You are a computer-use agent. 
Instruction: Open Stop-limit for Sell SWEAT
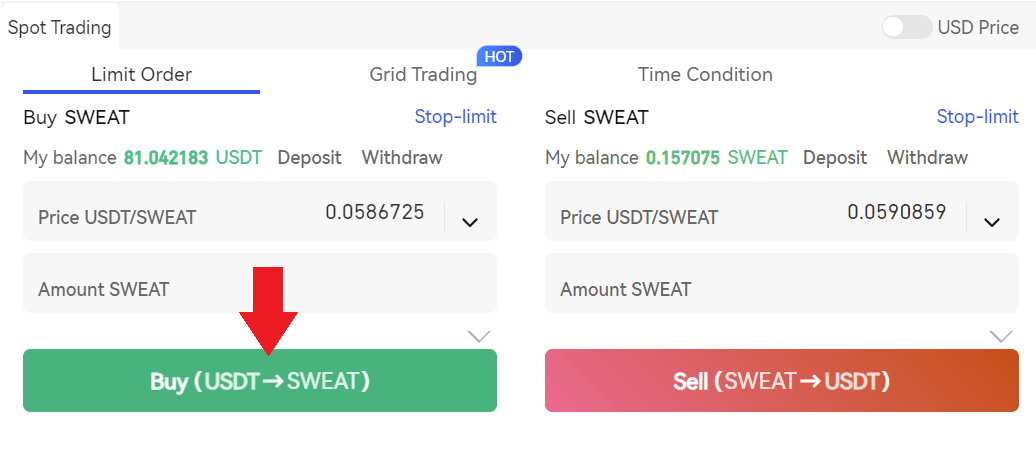pyautogui.click(x=977, y=117)
